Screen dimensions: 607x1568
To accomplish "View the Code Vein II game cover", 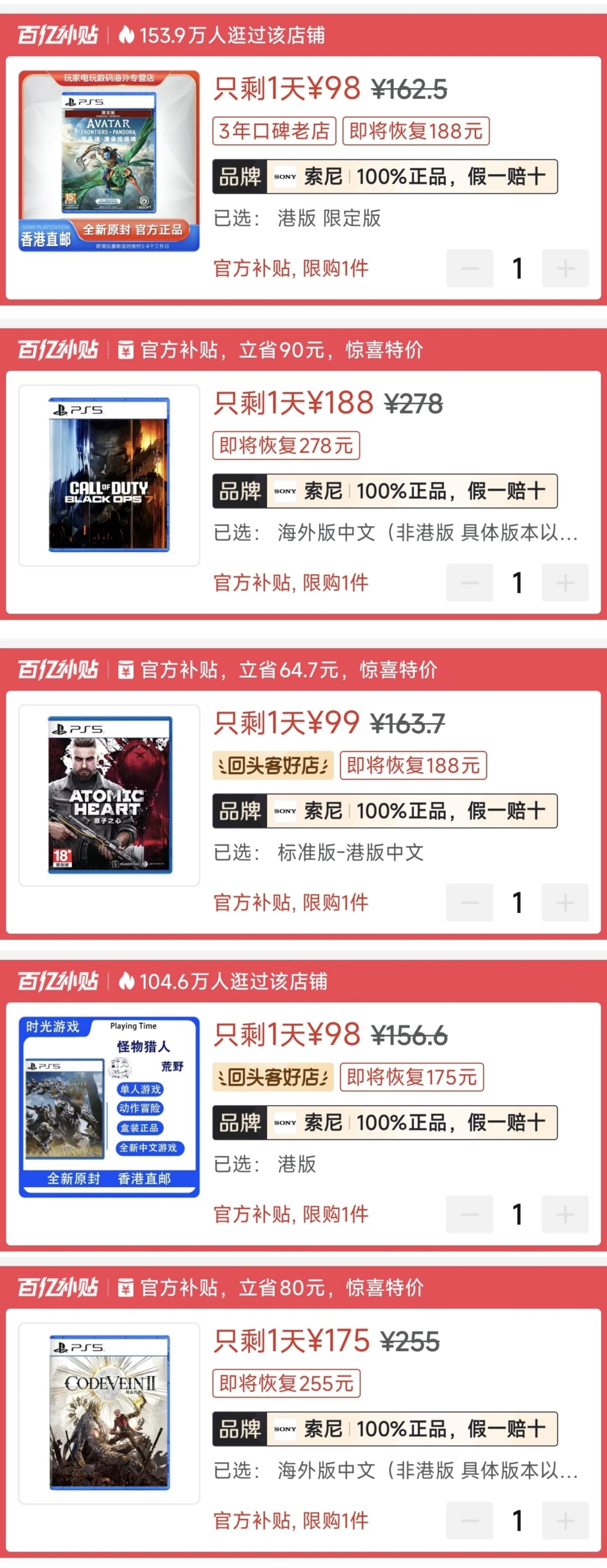I will tap(109, 1413).
